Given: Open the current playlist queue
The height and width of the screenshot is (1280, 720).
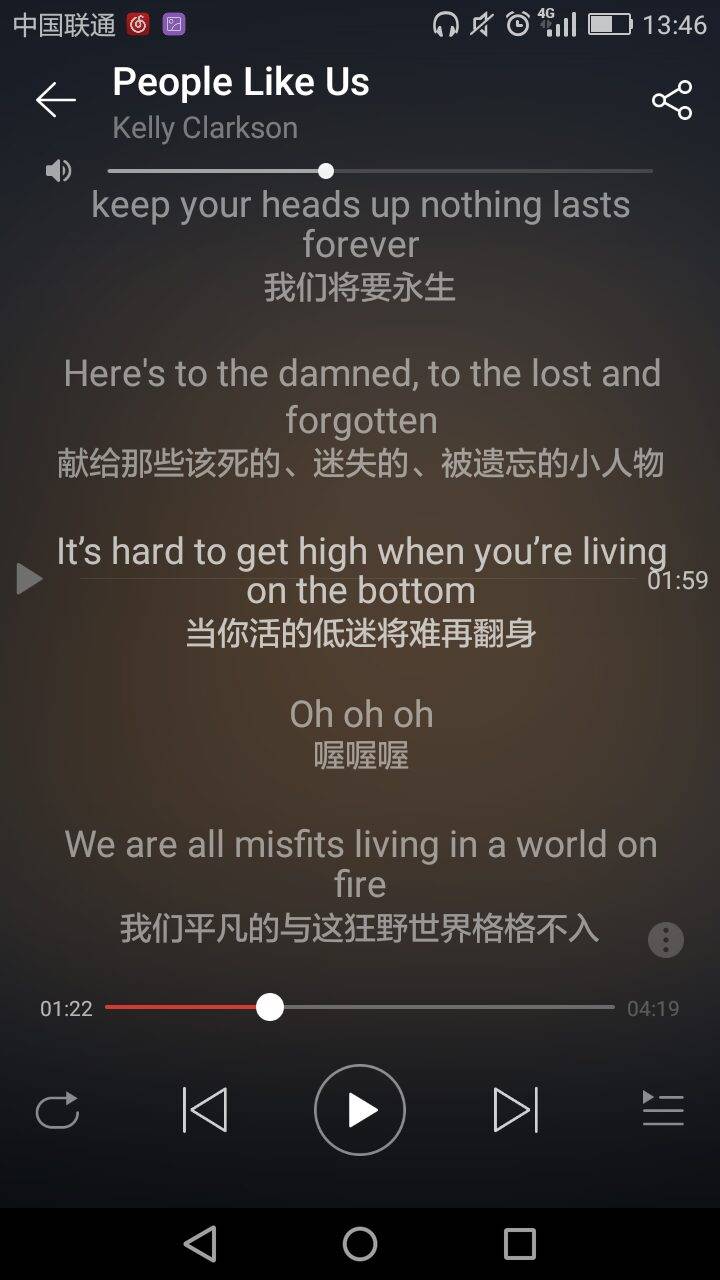Looking at the screenshot, I should pyautogui.click(x=662, y=1110).
